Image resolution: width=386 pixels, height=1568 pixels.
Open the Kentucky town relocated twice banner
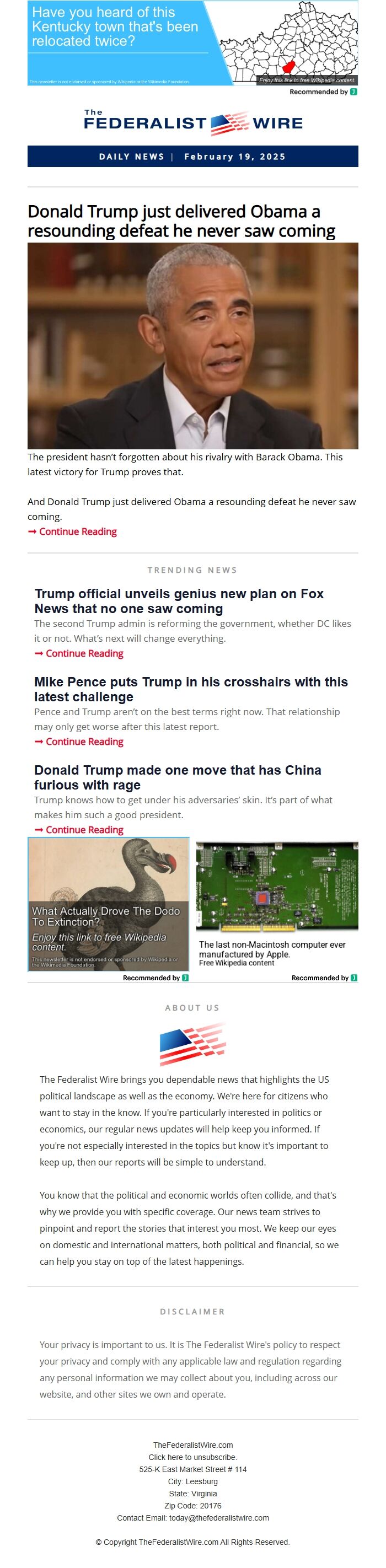click(192, 43)
